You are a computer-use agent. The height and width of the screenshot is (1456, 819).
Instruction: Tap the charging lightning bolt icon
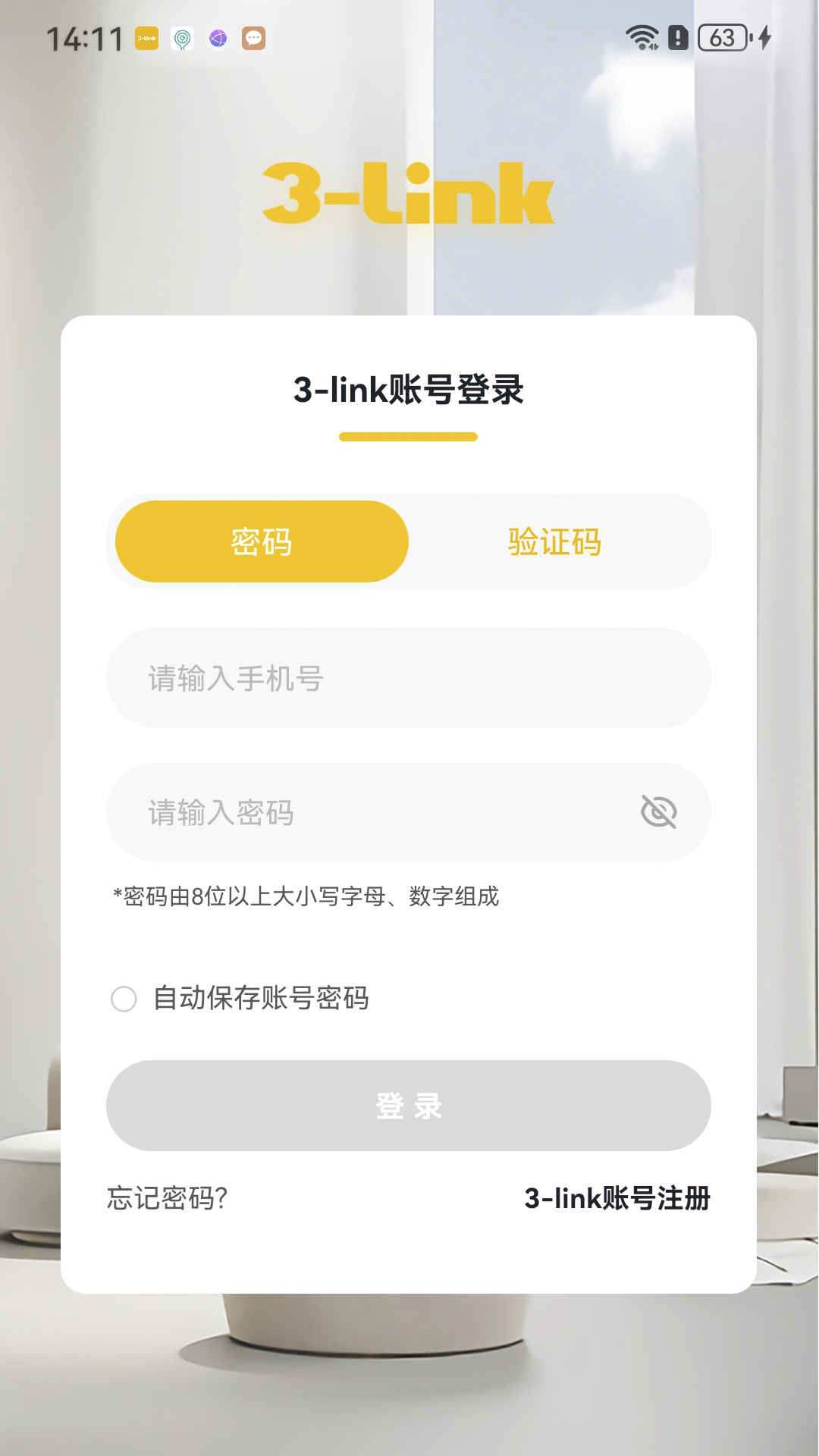(x=766, y=36)
